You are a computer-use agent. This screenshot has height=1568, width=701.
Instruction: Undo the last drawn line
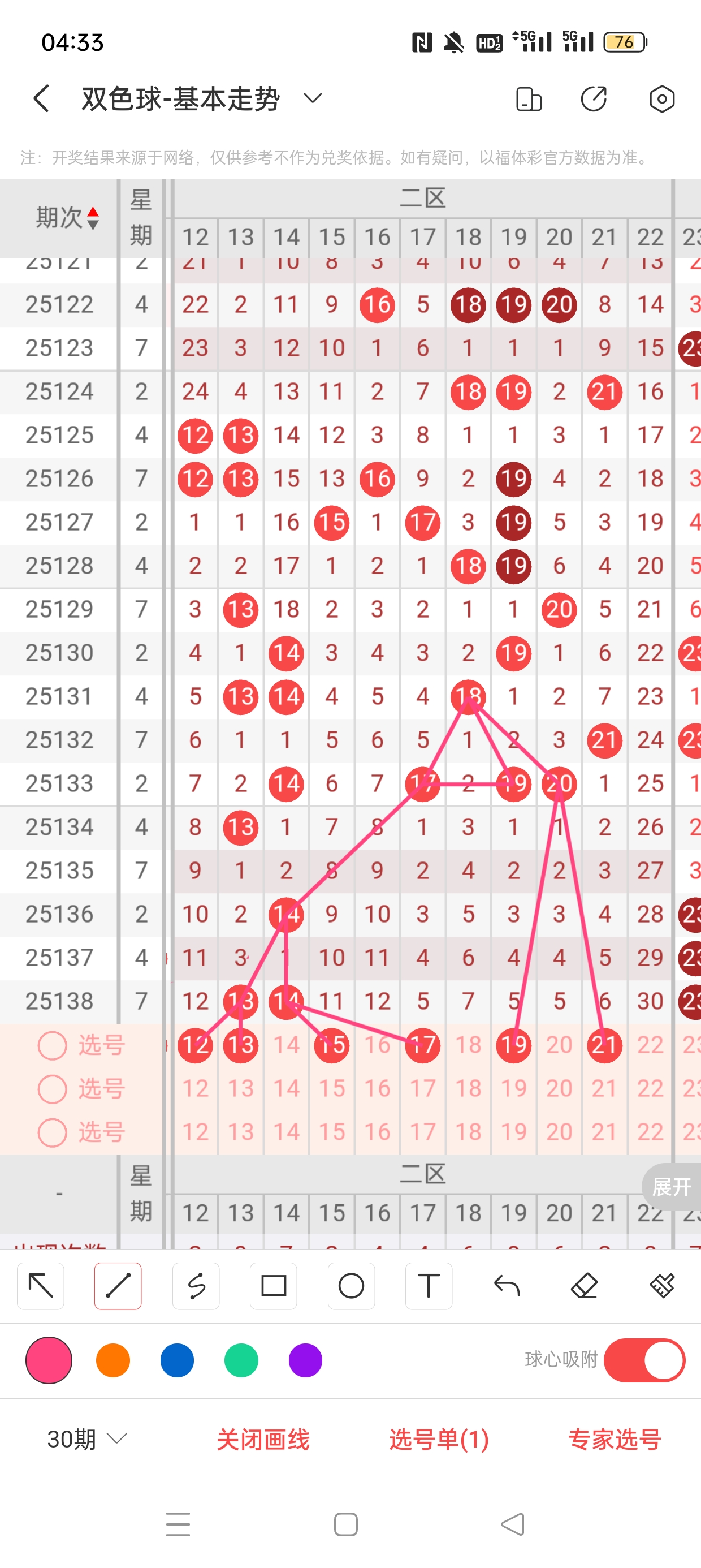pos(507,1286)
